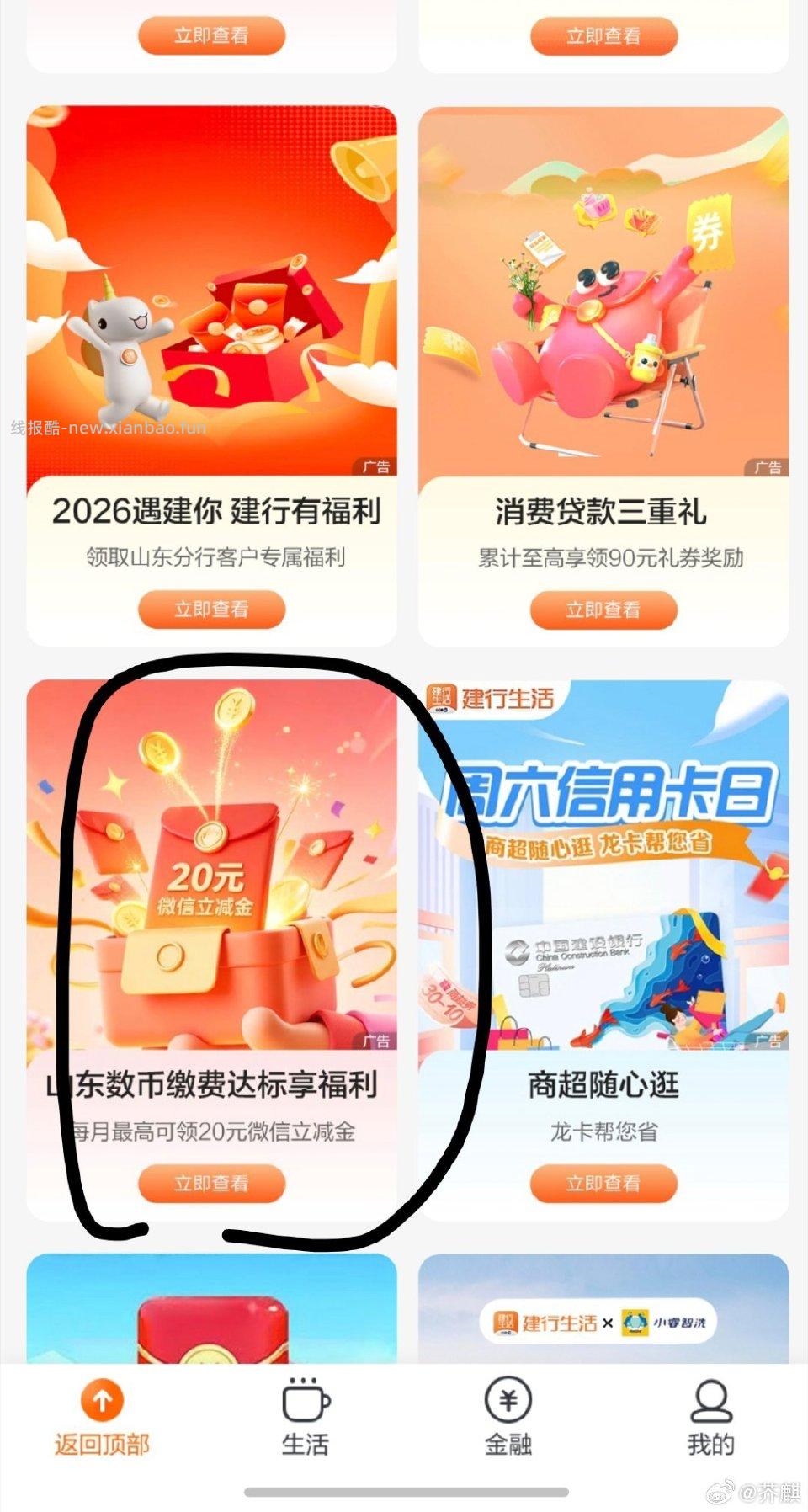Screen dimensions: 808x1512
Task: Select the 商超随心逛 card title text
Action: (603, 1086)
